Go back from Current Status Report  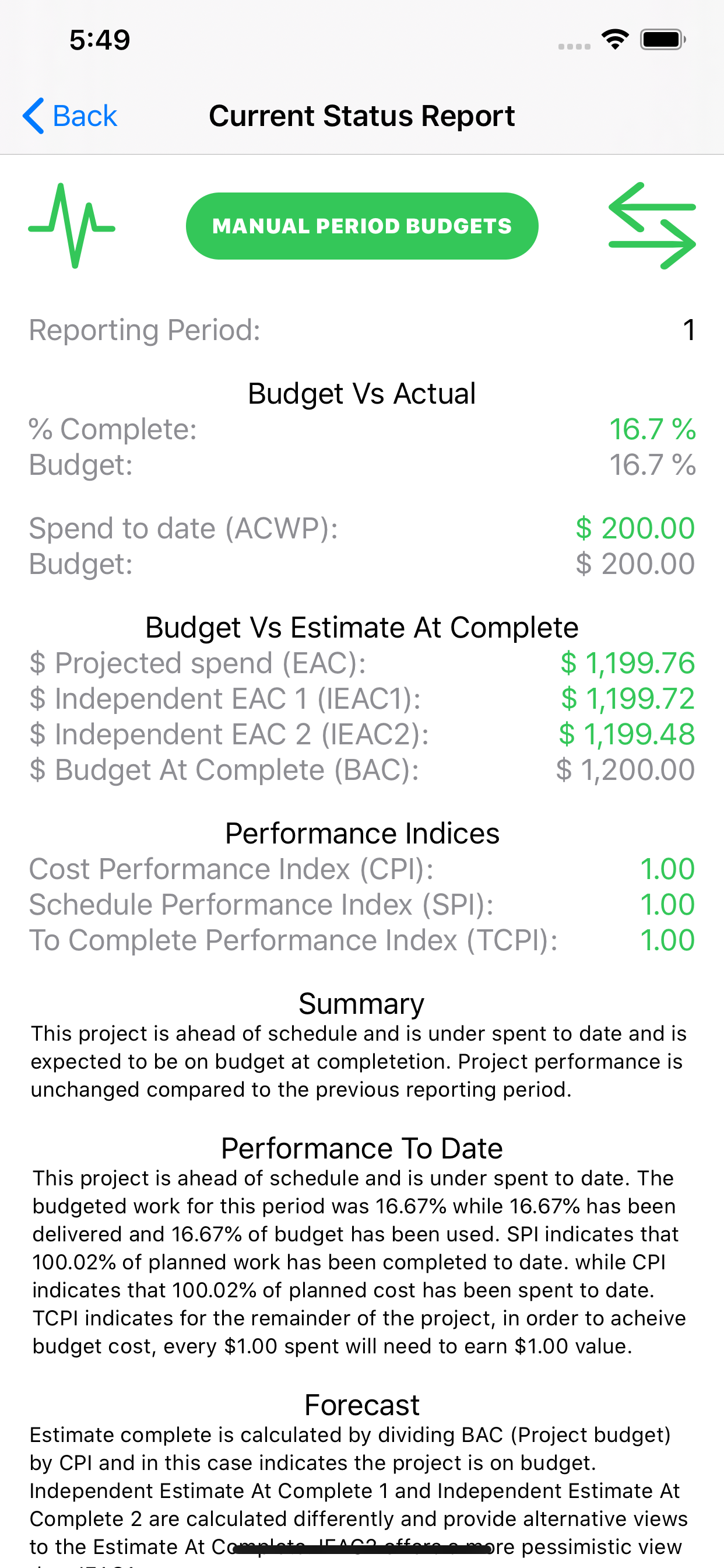(x=70, y=116)
